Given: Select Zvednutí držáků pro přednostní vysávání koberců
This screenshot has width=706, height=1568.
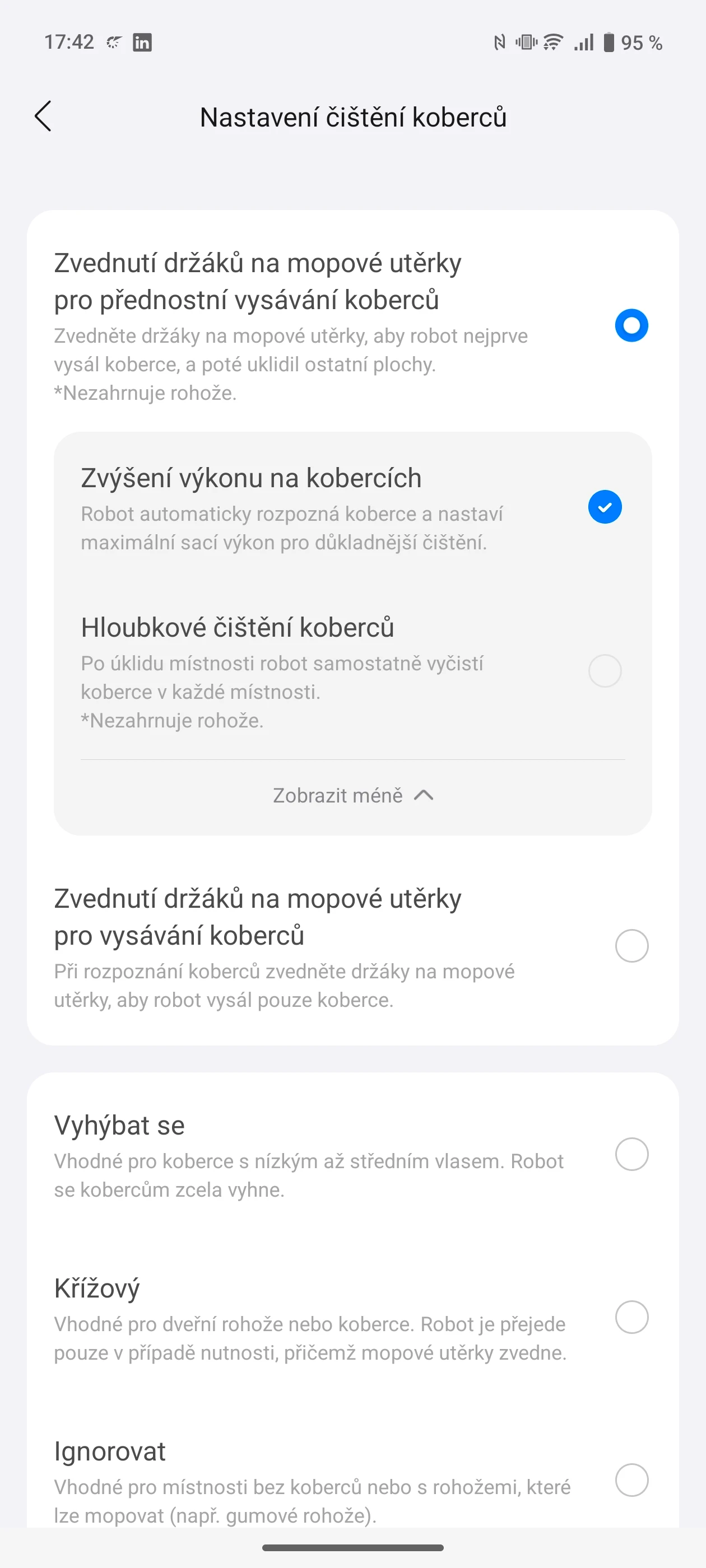Looking at the screenshot, I should (x=631, y=326).
